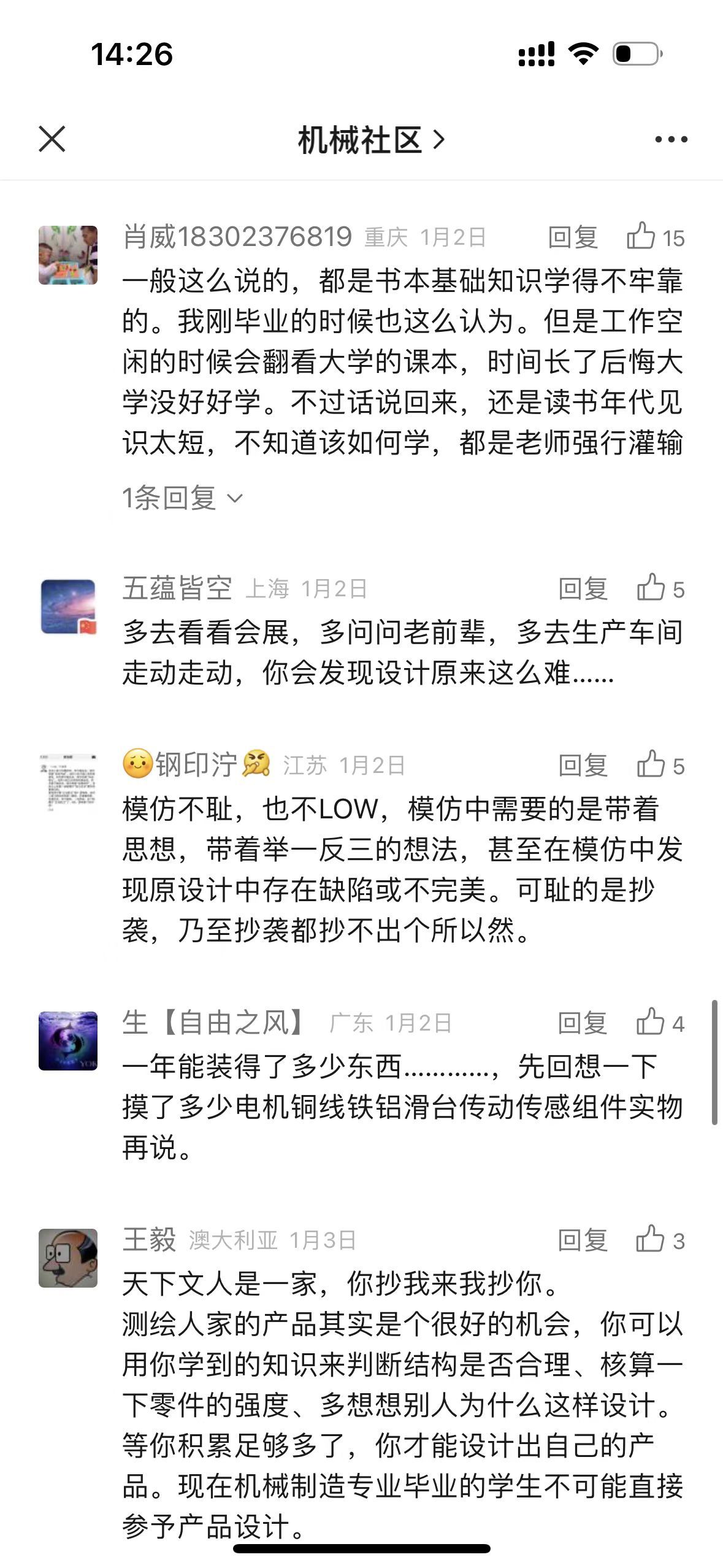Image resolution: width=723 pixels, height=1568 pixels.
Task: Open the 机械社区 account page
Action: pos(370,140)
